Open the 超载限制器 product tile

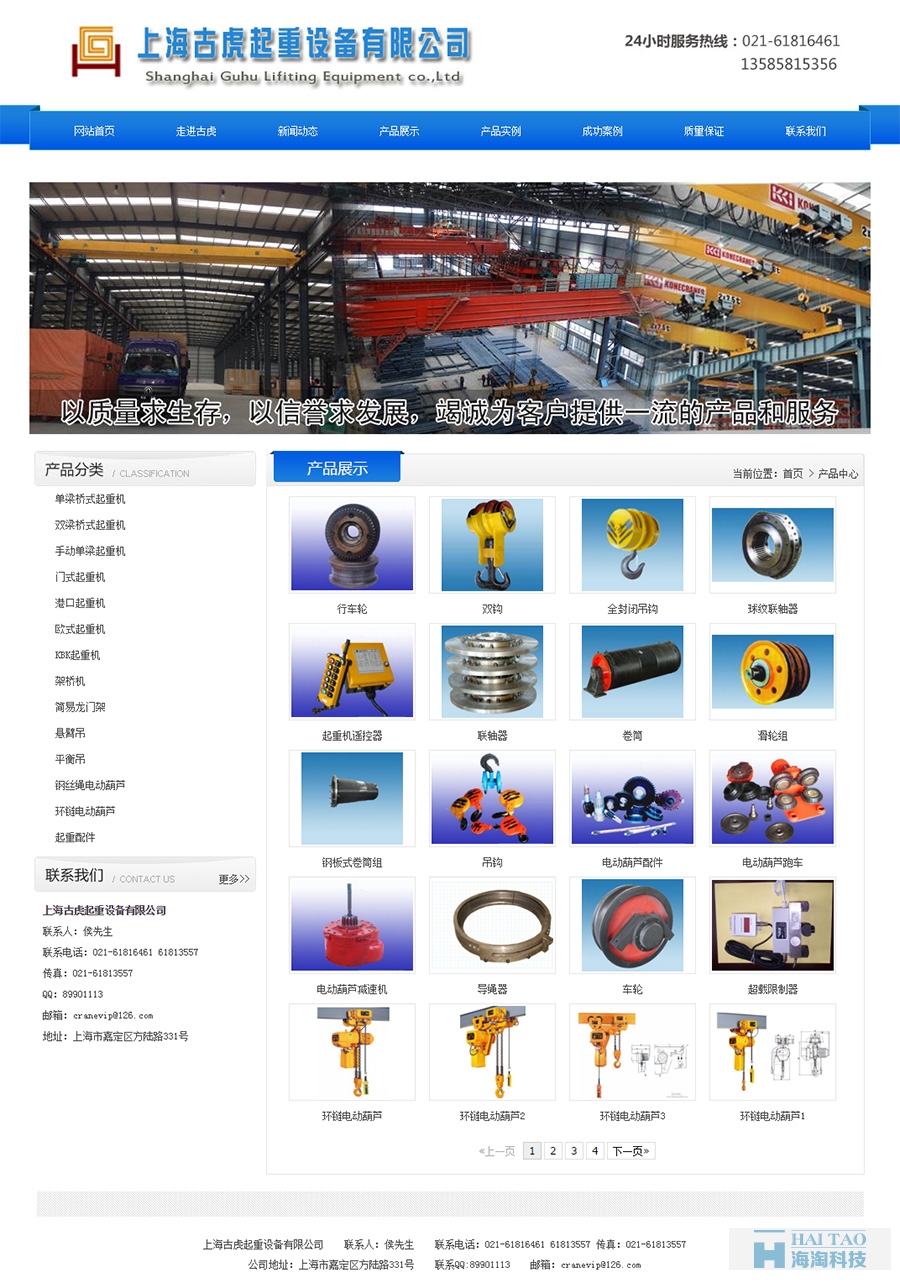tap(772, 926)
